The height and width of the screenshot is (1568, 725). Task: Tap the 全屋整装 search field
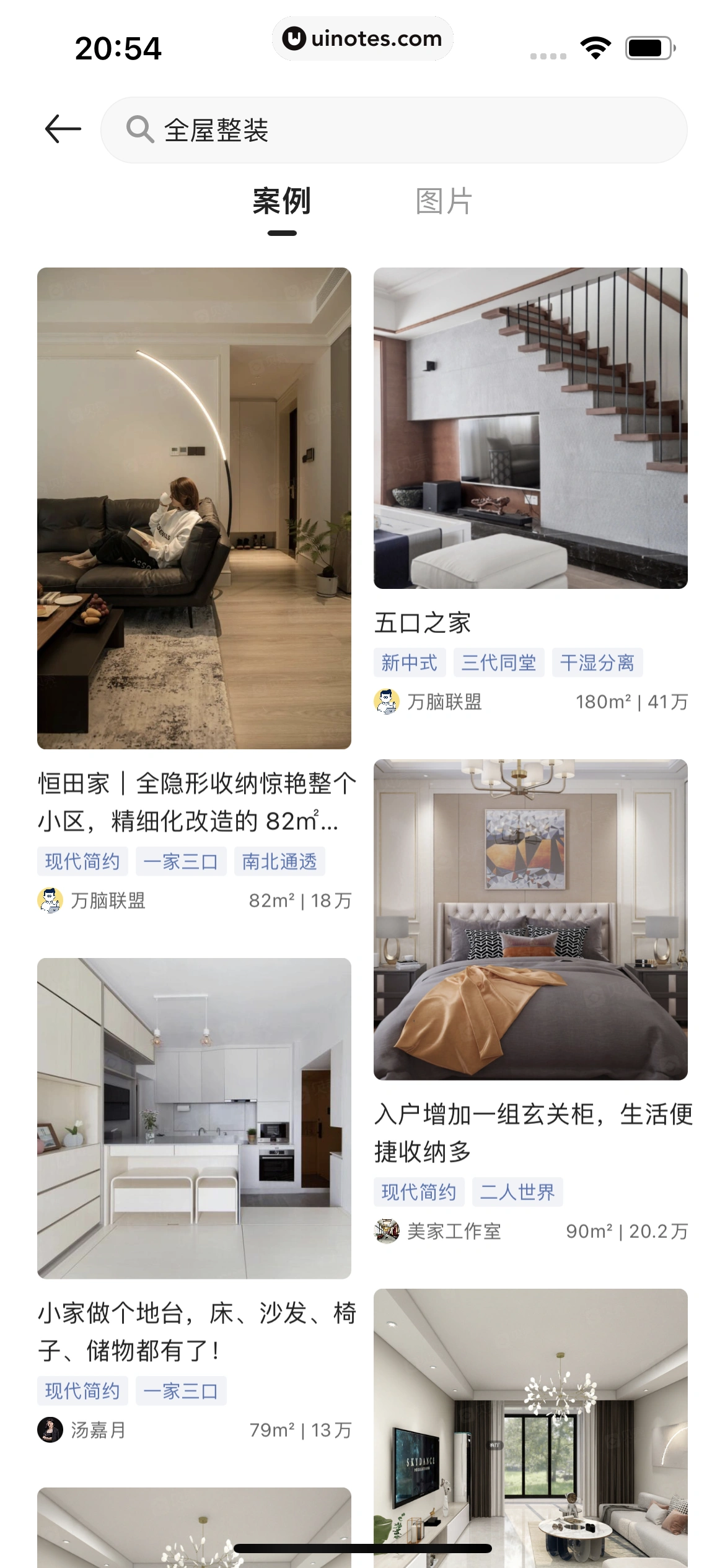tap(393, 130)
